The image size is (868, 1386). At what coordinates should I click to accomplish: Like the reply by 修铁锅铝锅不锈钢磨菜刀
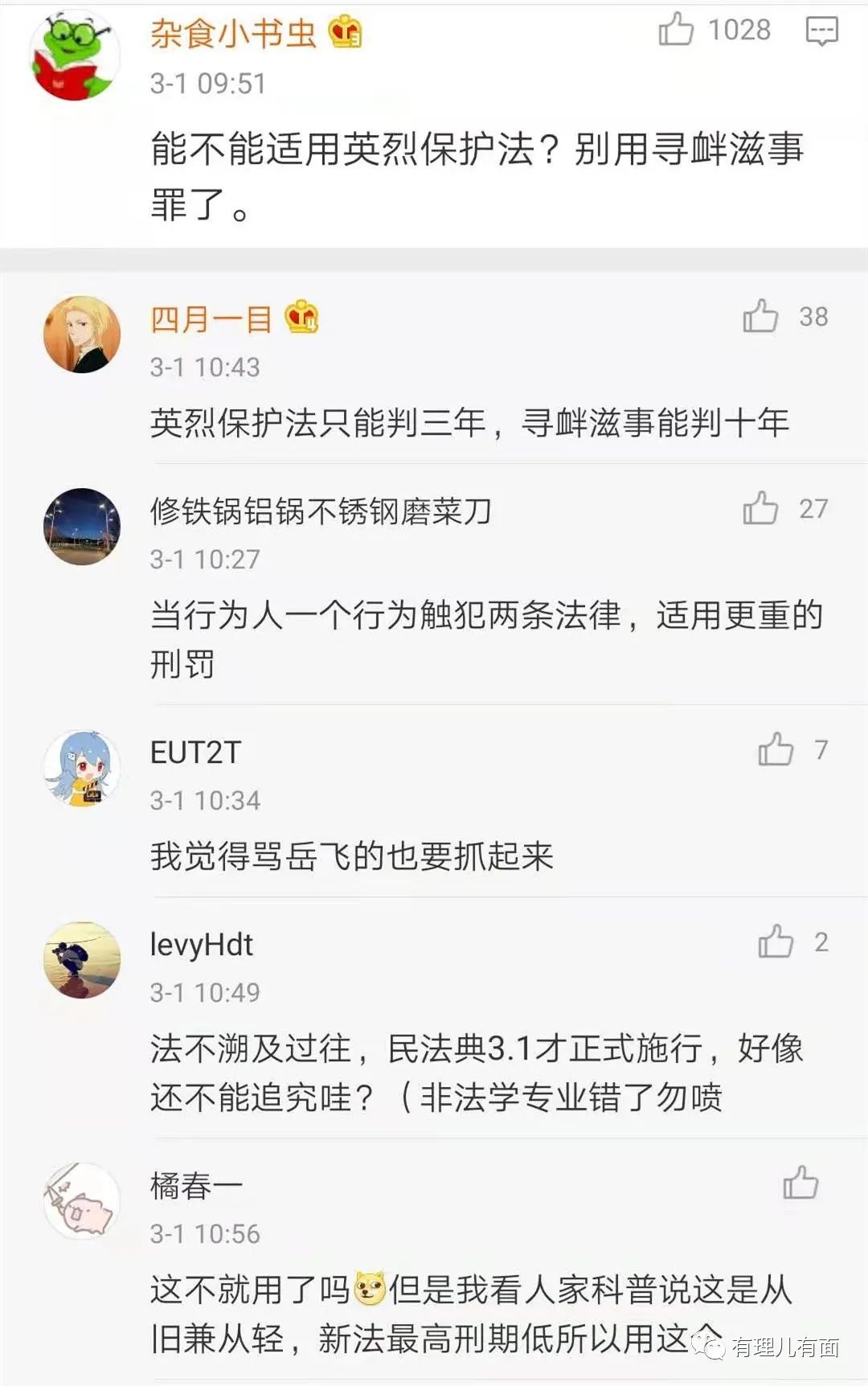click(760, 509)
